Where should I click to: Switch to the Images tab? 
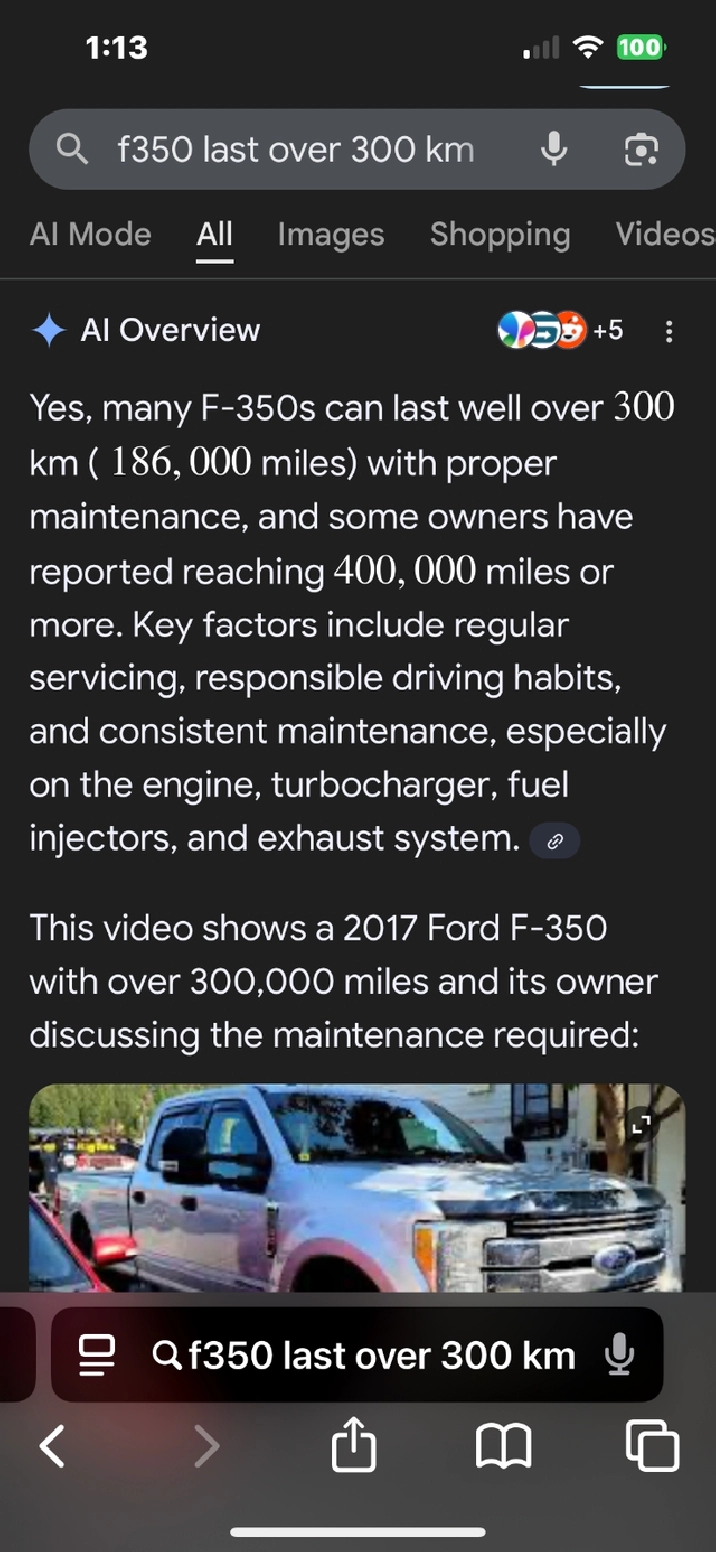330,234
